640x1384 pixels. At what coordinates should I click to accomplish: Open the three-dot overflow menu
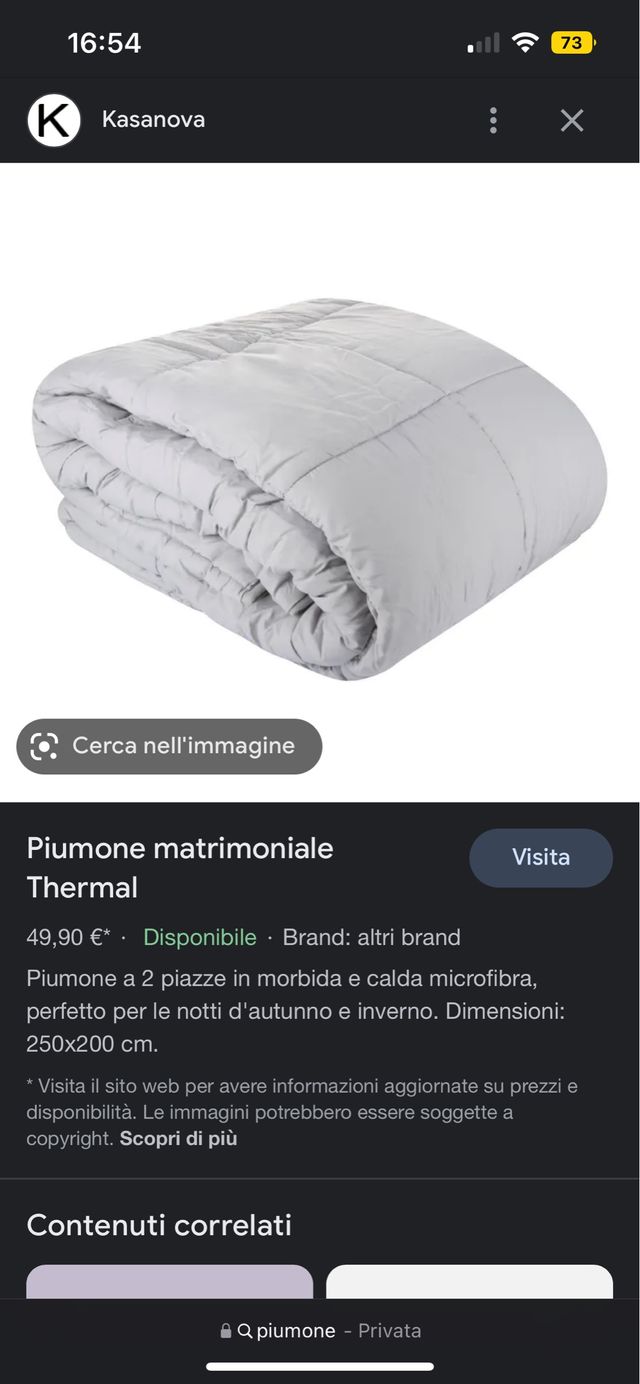tap(493, 121)
